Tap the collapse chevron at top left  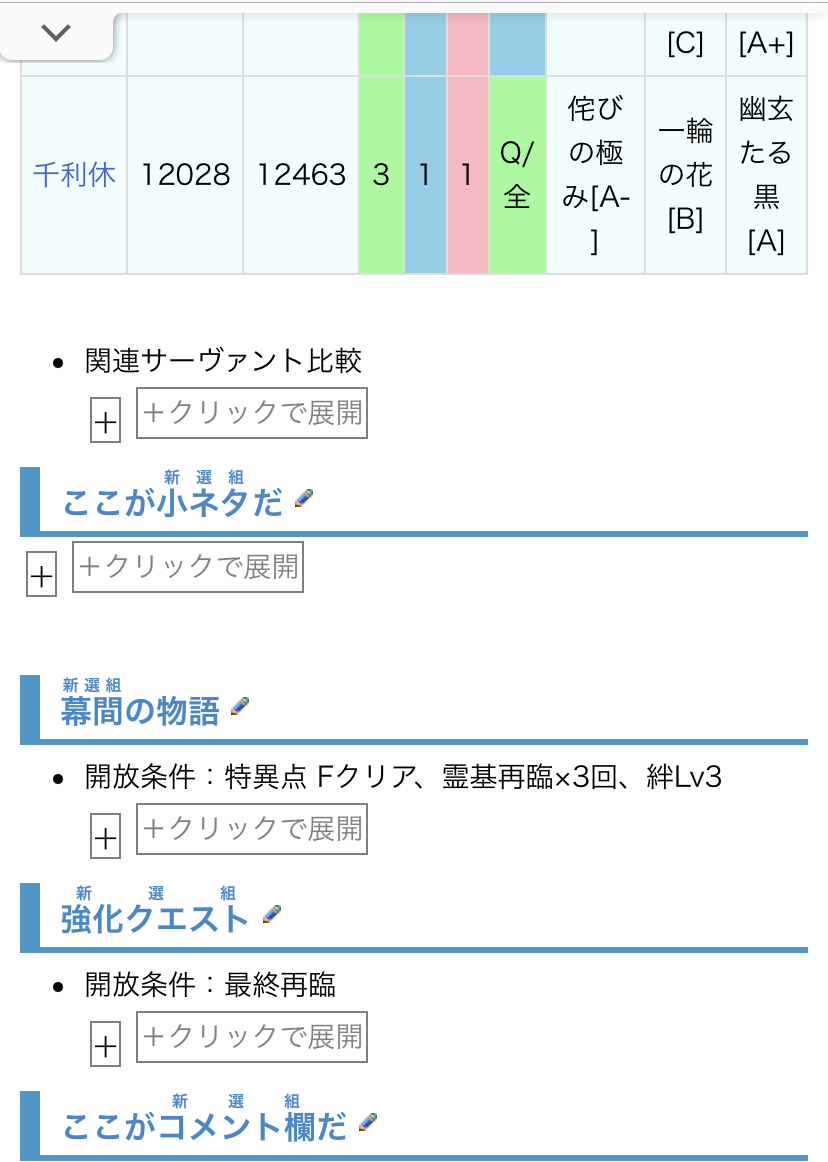coord(56,33)
